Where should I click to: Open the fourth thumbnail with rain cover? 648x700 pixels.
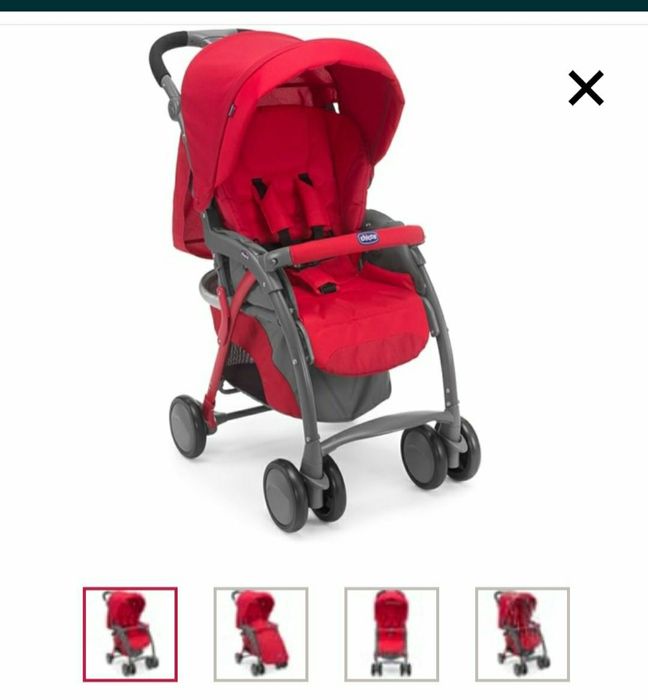522,634
